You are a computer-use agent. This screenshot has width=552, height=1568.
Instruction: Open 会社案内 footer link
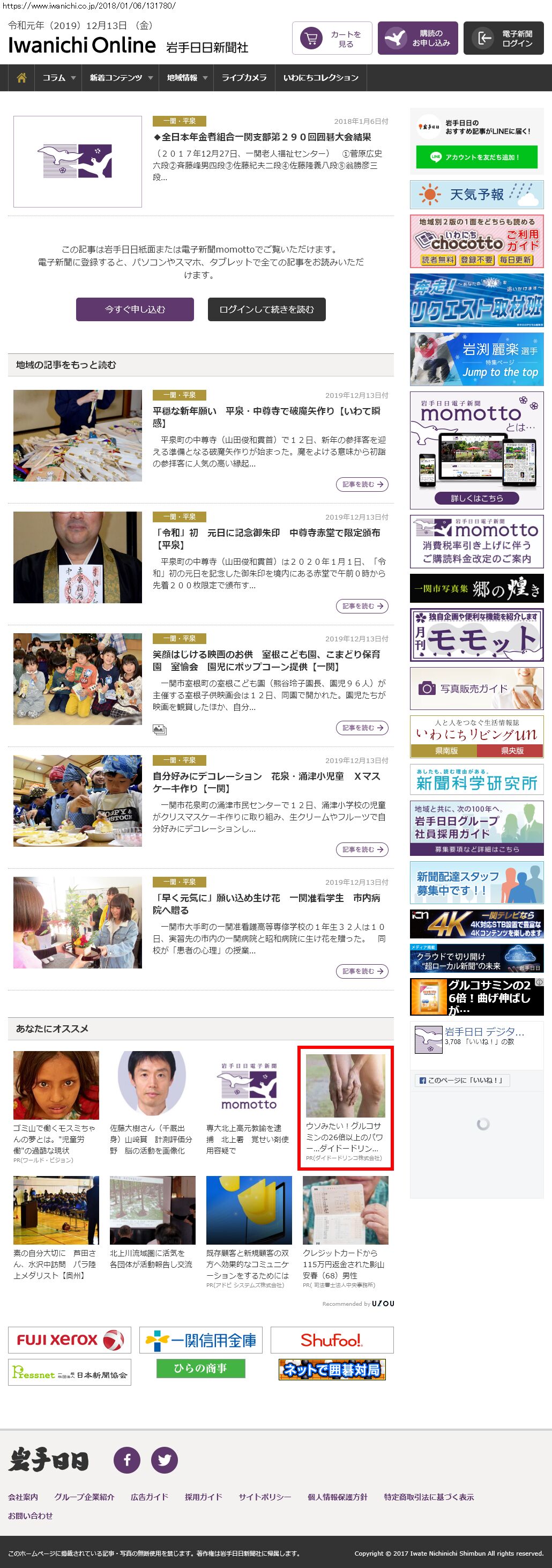tap(23, 1497)
